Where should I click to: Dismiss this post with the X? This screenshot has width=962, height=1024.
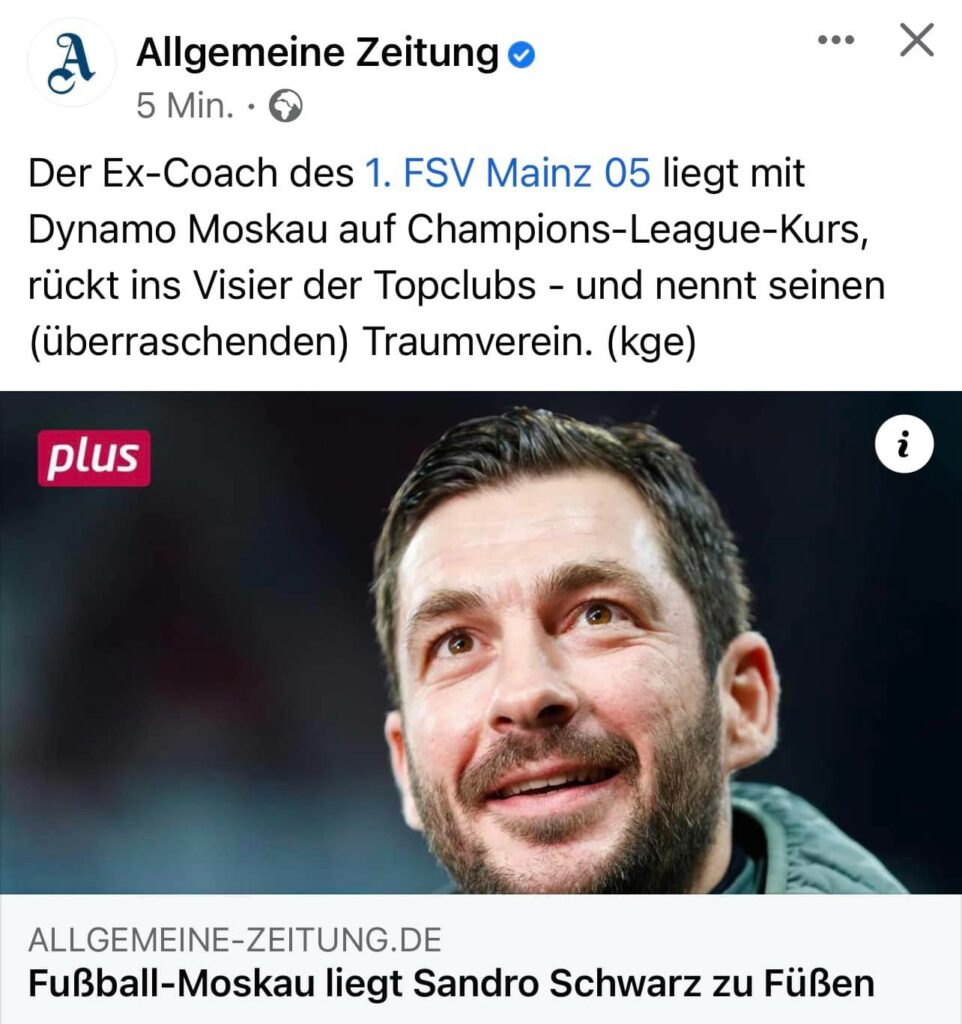click(x=916, y=41)
